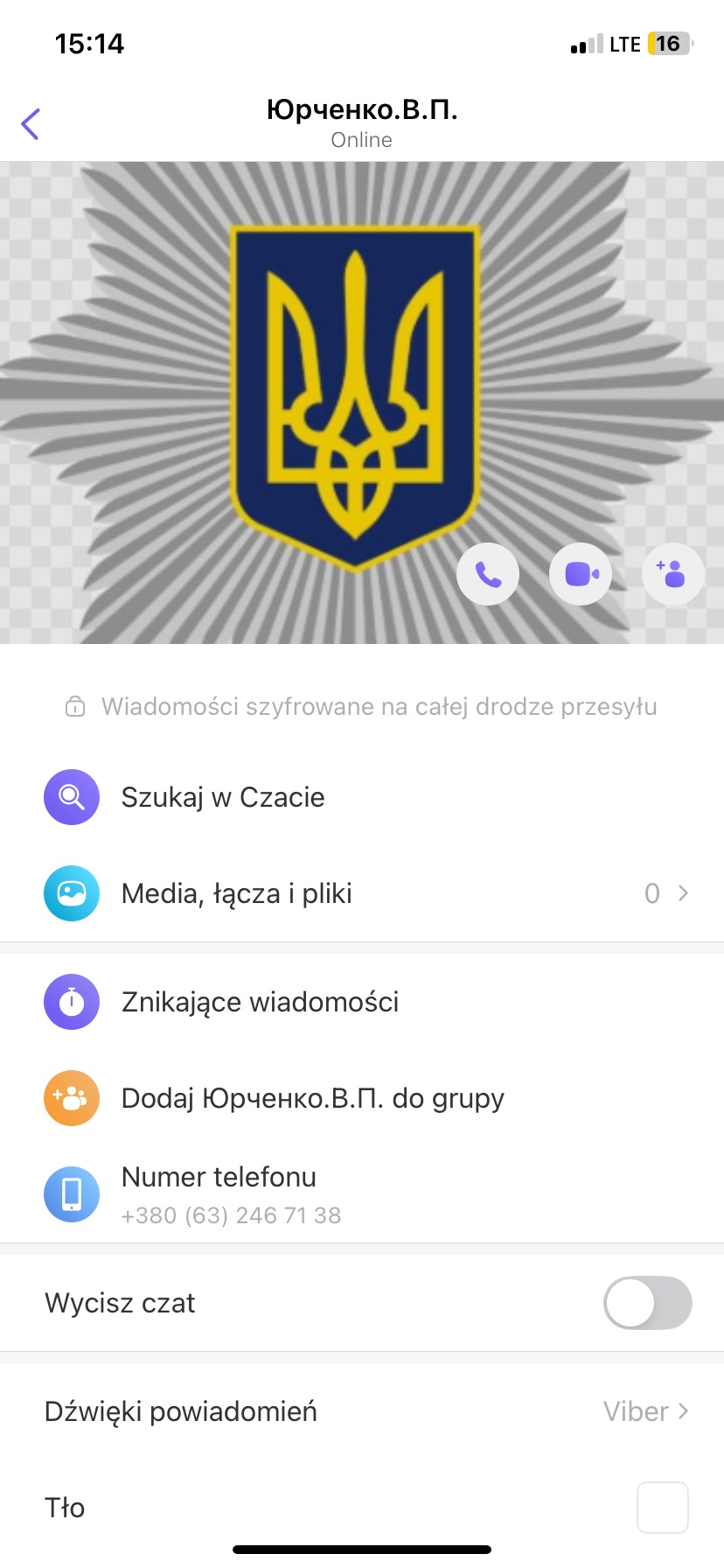Tap the Numer telefonu row
The image size is (724, 1568).
point(231,1194)
